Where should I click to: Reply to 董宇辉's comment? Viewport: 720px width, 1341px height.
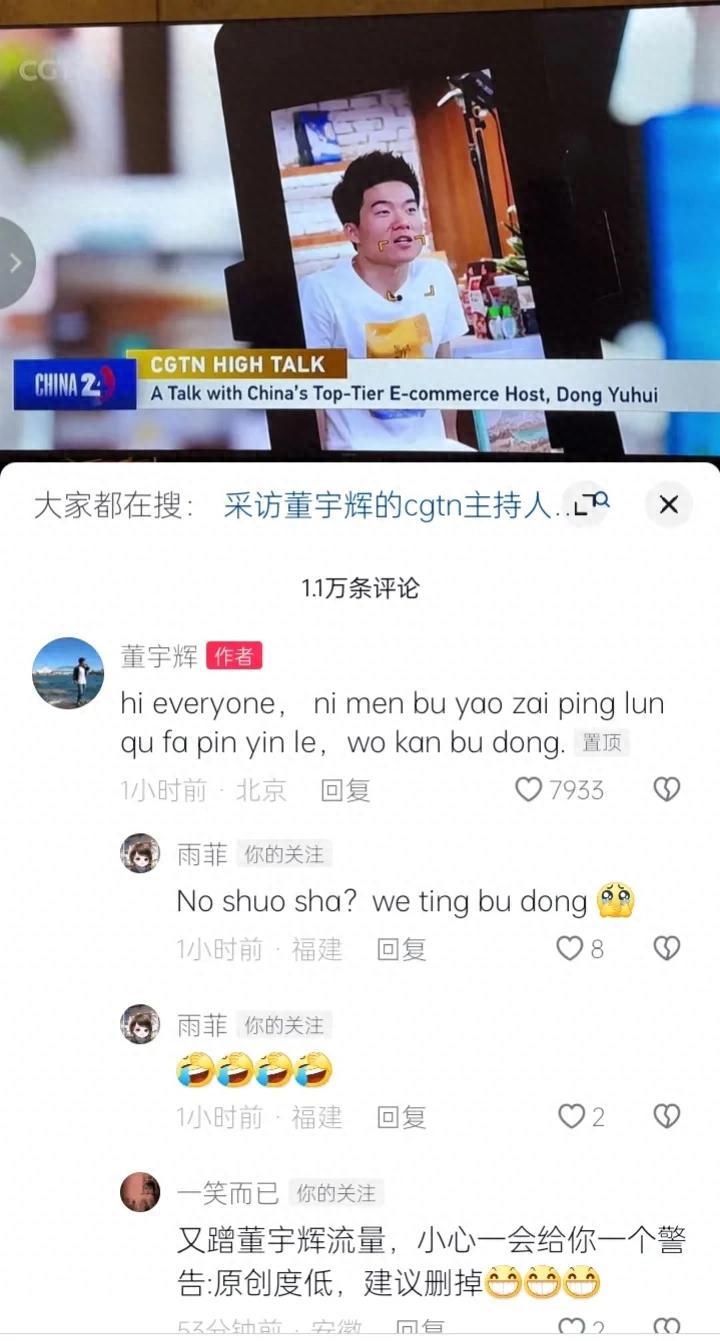point(345,791)
